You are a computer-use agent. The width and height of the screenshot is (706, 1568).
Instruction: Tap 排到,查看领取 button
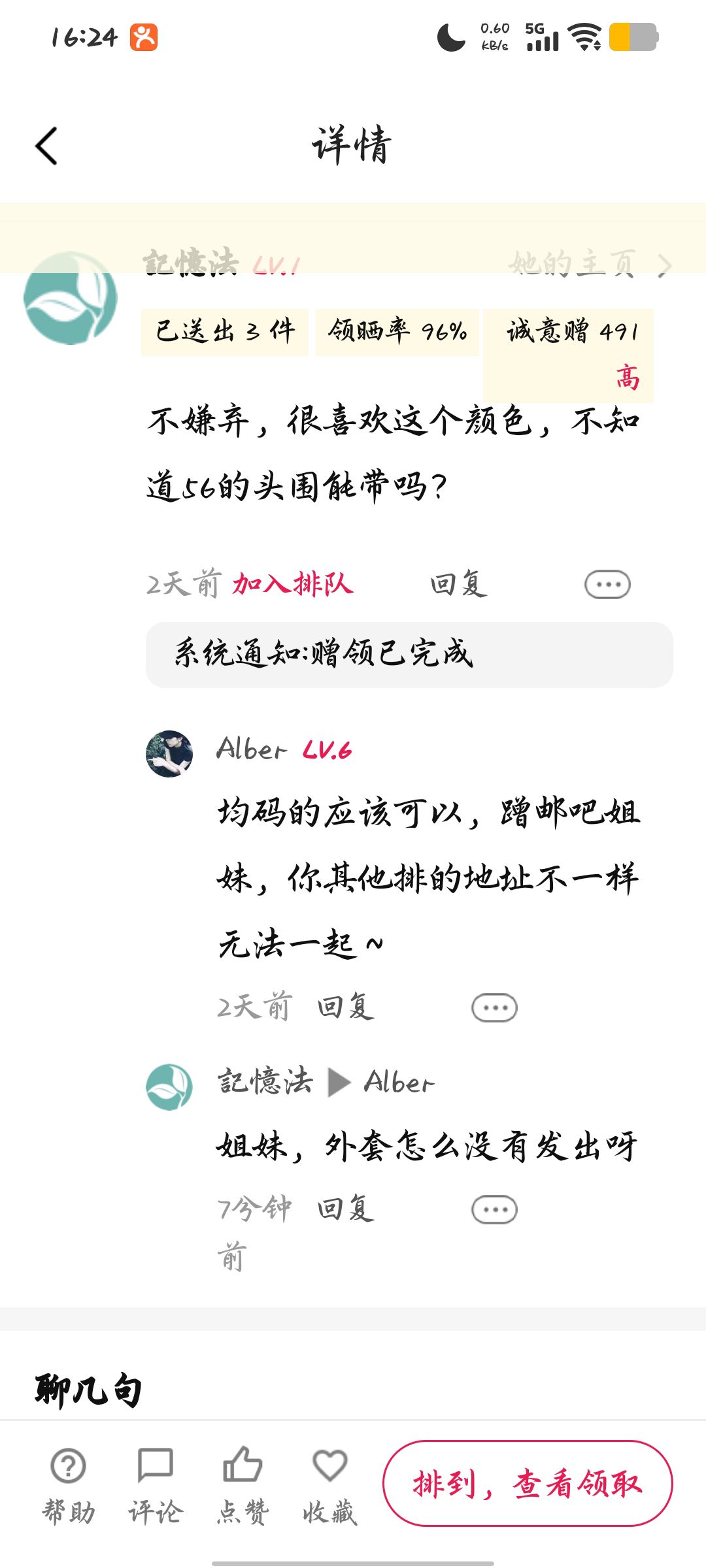click(x=528, y=1483)
